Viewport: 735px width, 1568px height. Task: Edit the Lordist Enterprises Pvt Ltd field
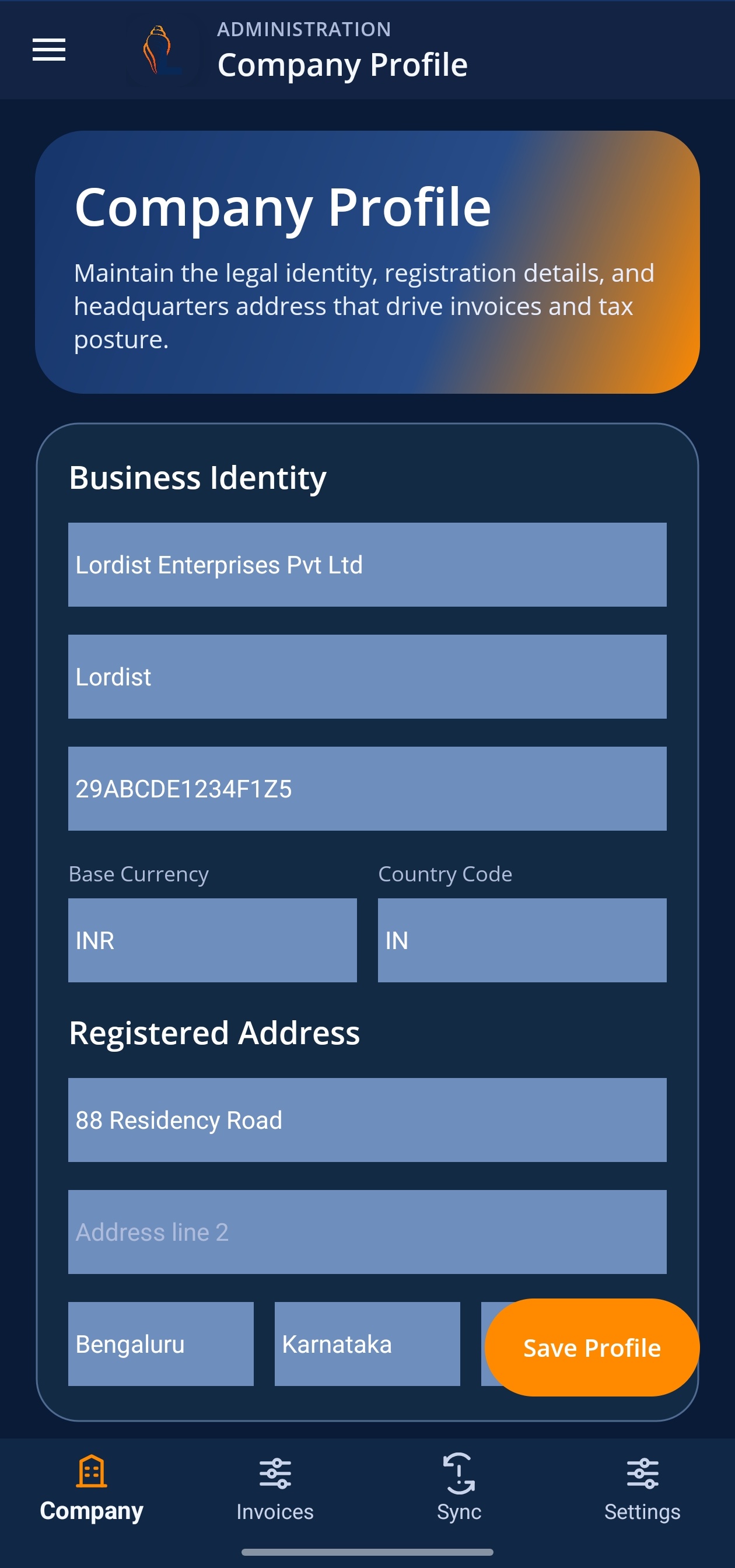pos(367,564)
